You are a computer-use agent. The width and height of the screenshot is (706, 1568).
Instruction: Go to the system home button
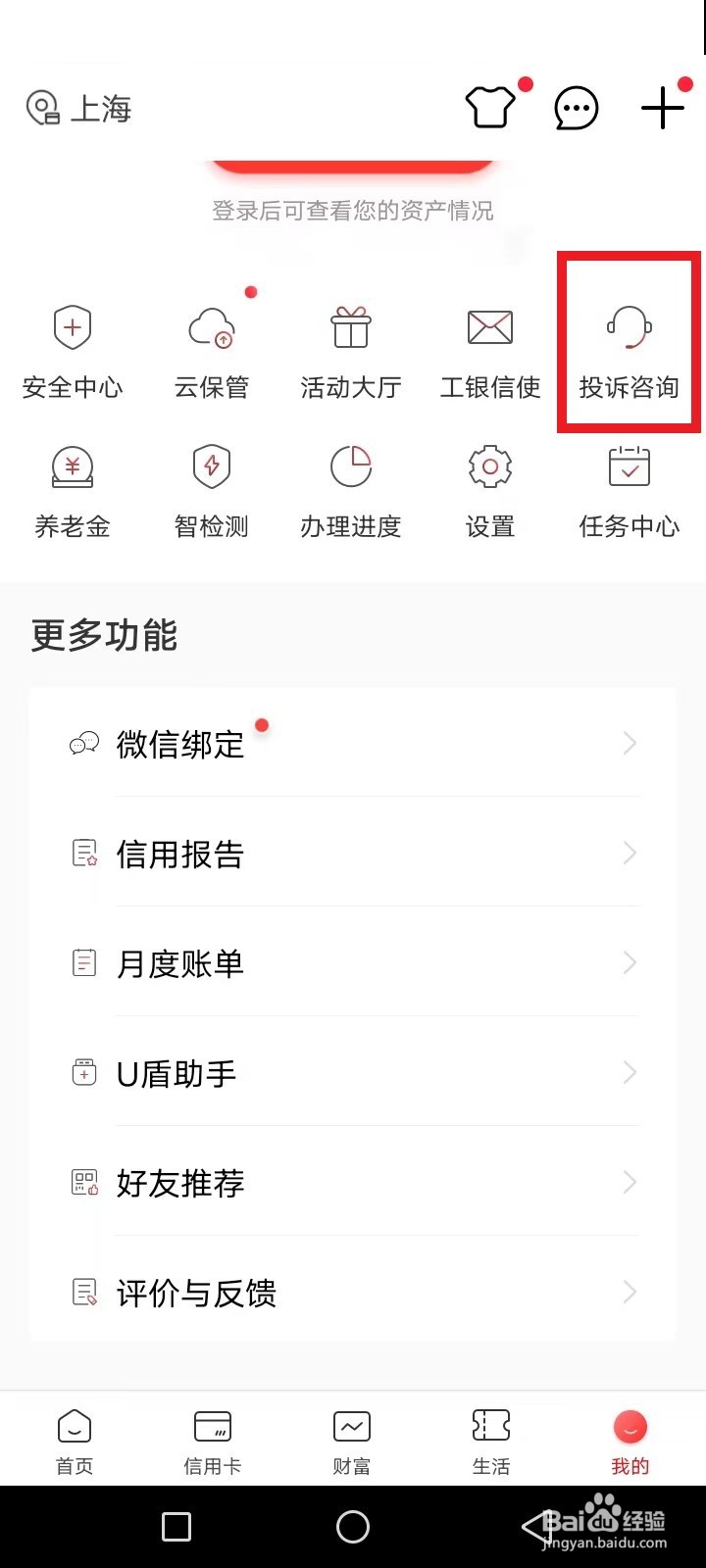point(353,1527)
